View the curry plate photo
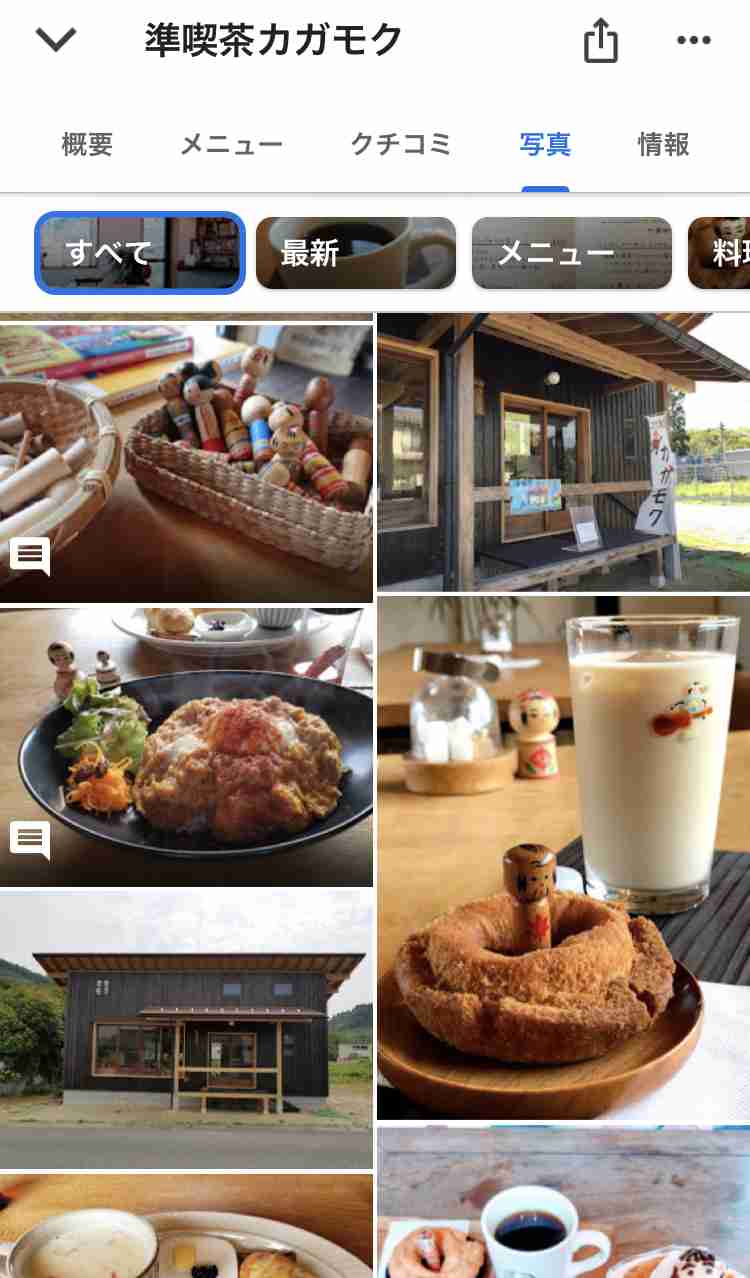This screenshot has height=1278, width=750. tap(186, 747)
